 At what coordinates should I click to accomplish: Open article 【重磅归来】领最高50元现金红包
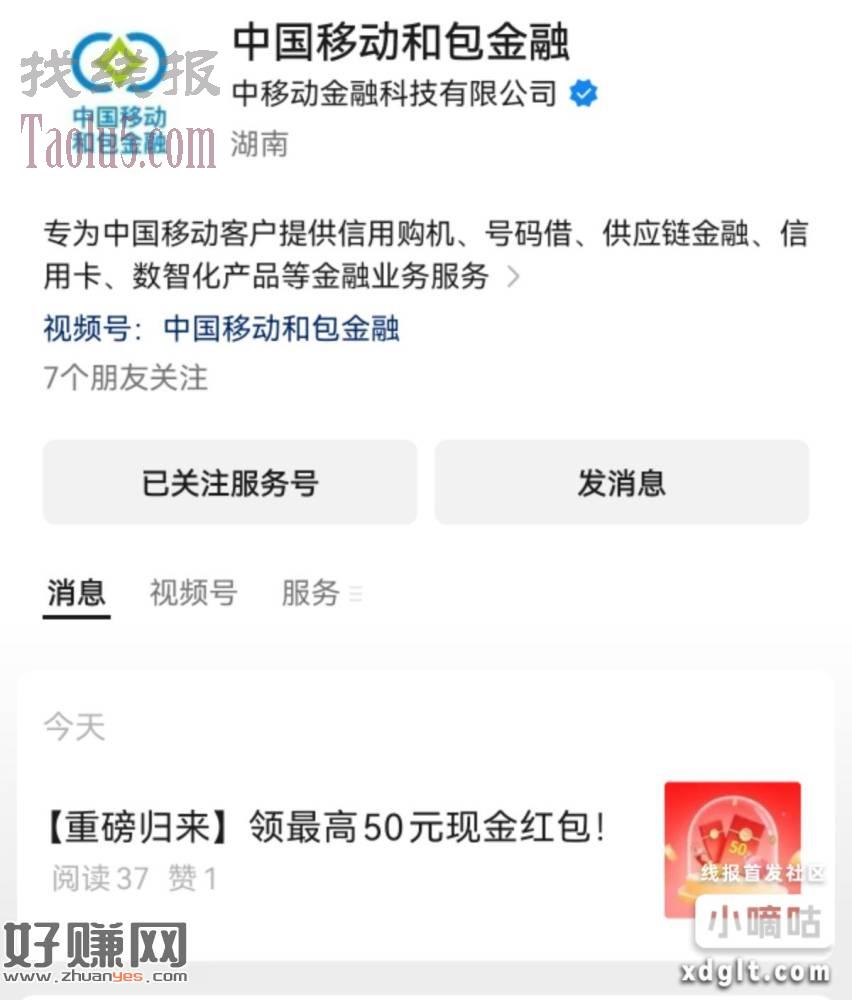click(325, 828)
